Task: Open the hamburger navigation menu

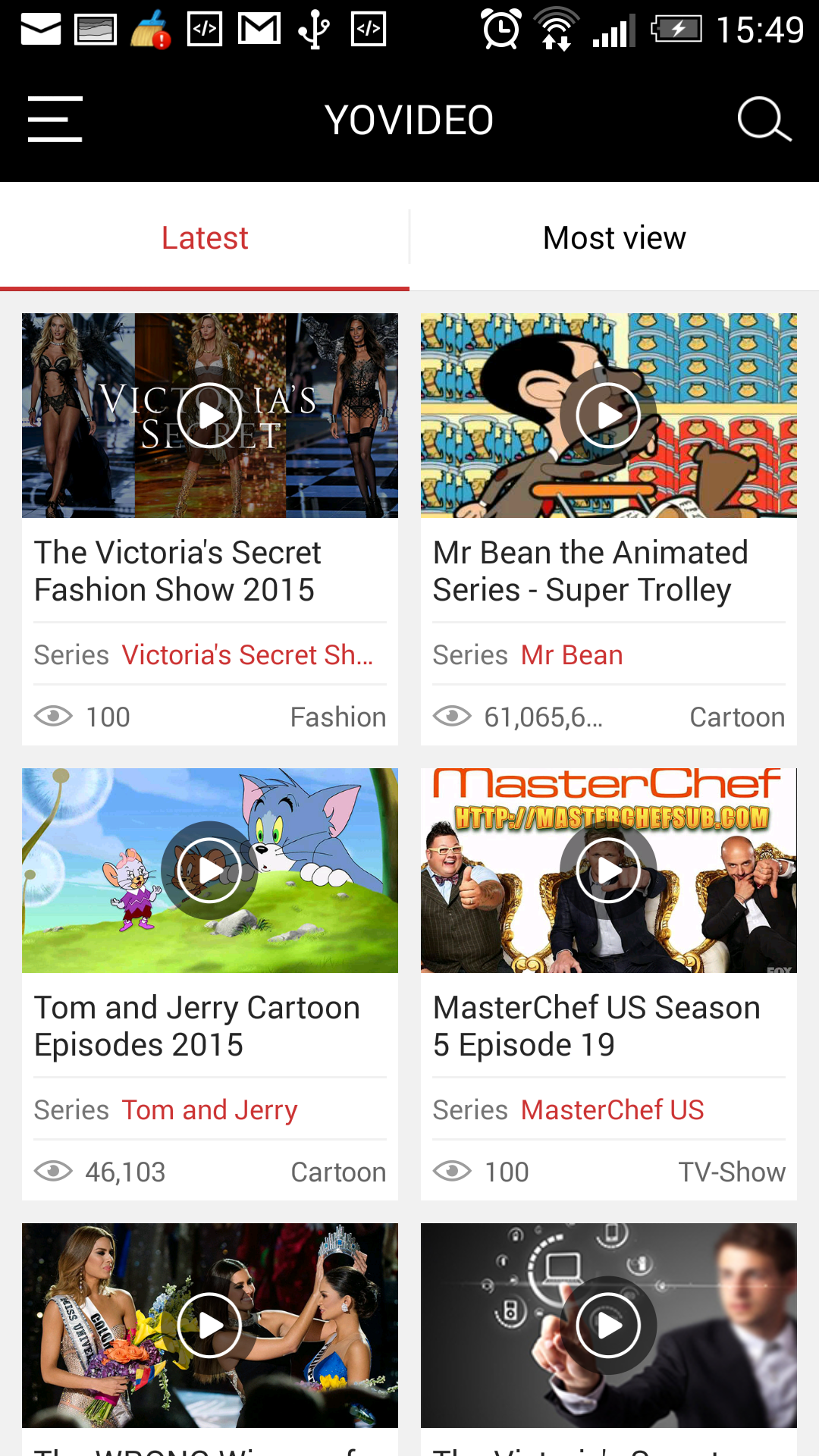Action: click(x=55, y=119)
